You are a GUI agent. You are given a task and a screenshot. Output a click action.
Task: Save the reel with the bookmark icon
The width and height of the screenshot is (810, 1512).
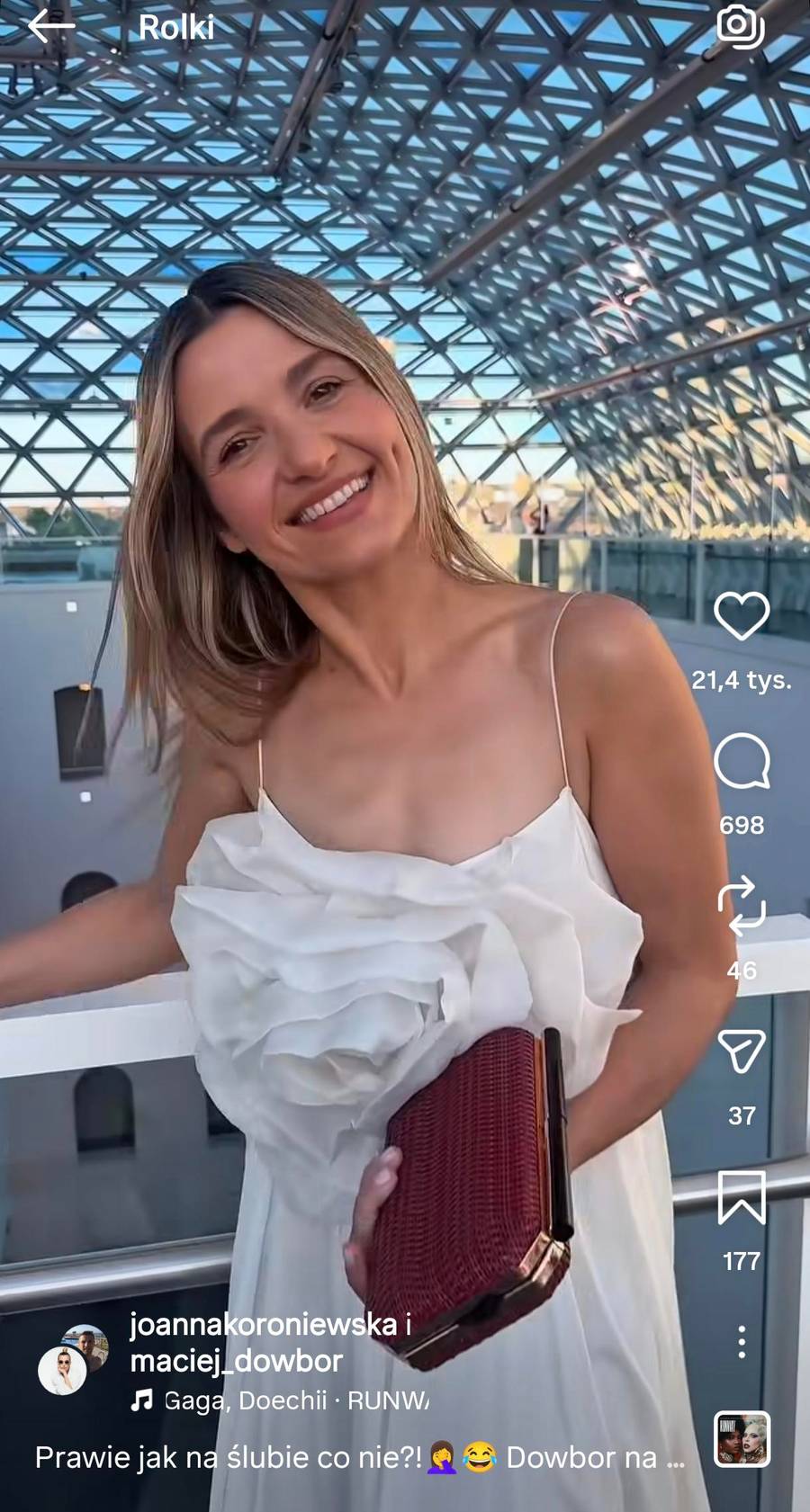(x=740, y=1196)
